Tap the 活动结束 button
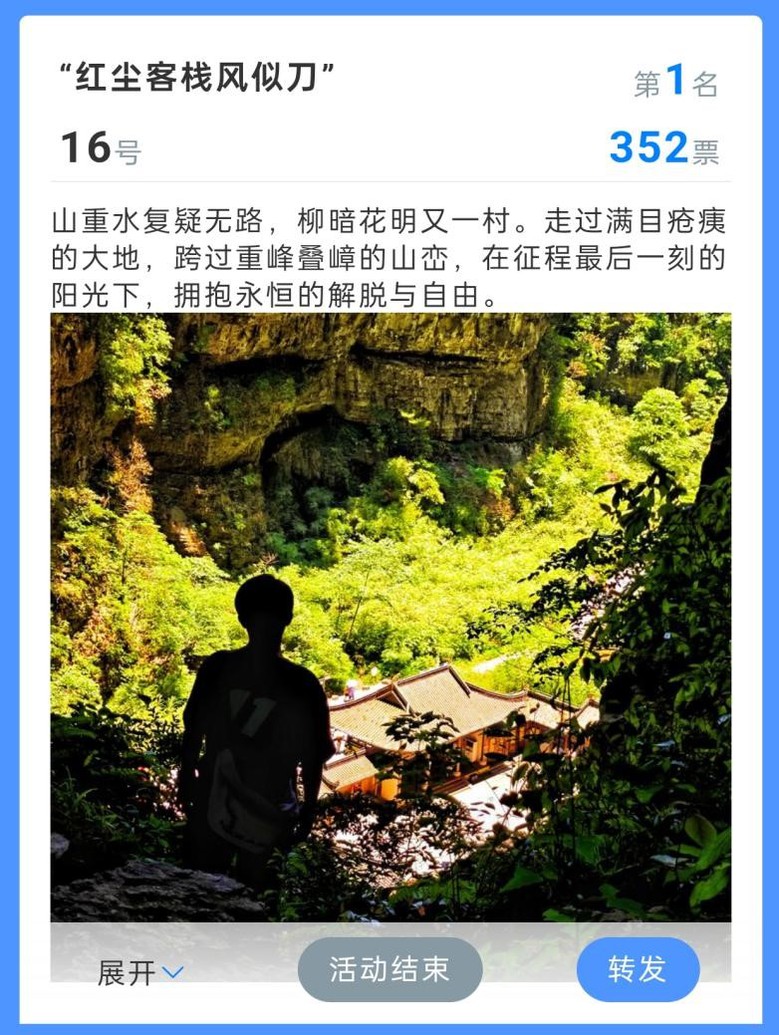Viewport: 779px width, 1035px height. pos(390,969)
